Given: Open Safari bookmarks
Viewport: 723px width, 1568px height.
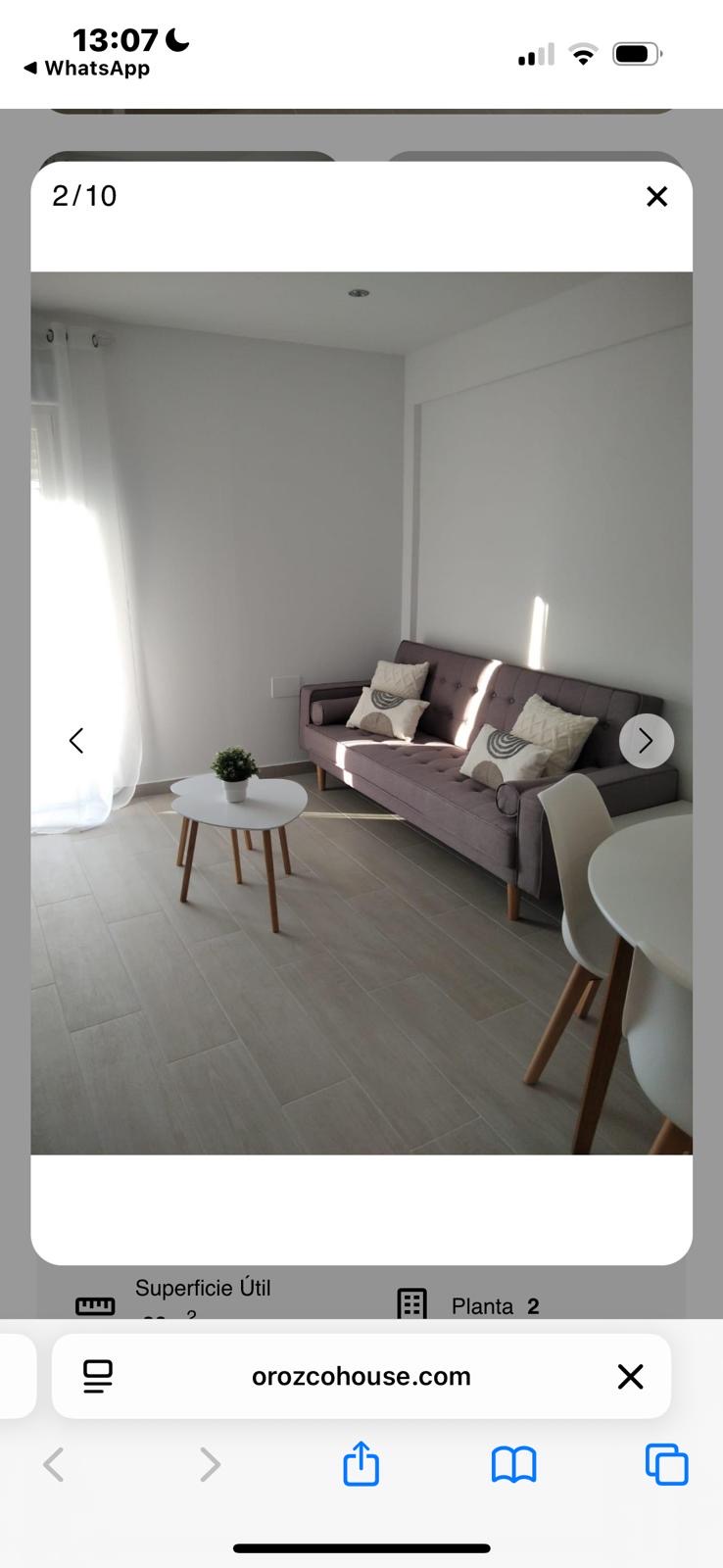Looking at the screenshot, I should 513,1465.
